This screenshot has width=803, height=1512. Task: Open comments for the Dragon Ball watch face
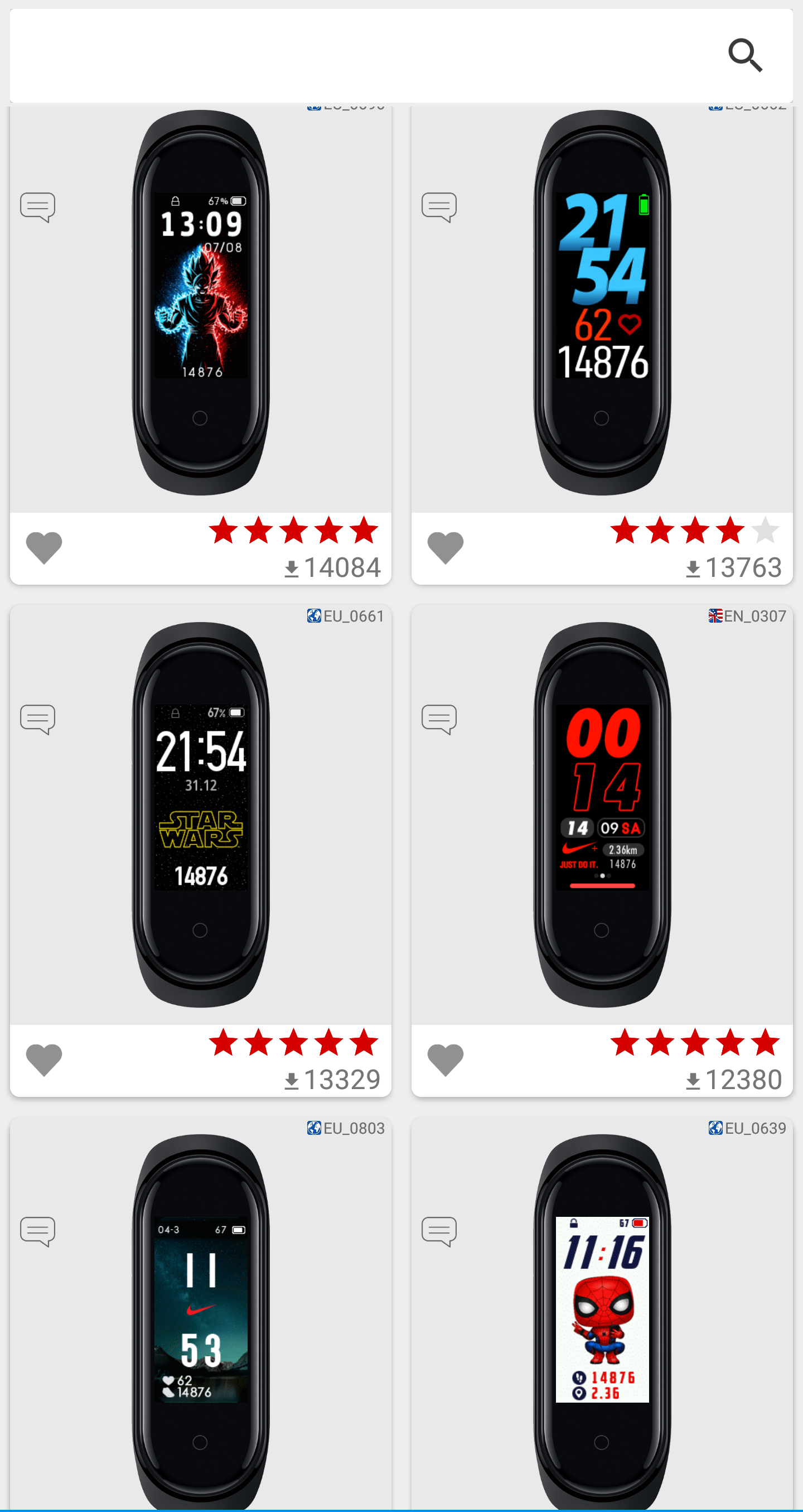click(x=37, y=206)
